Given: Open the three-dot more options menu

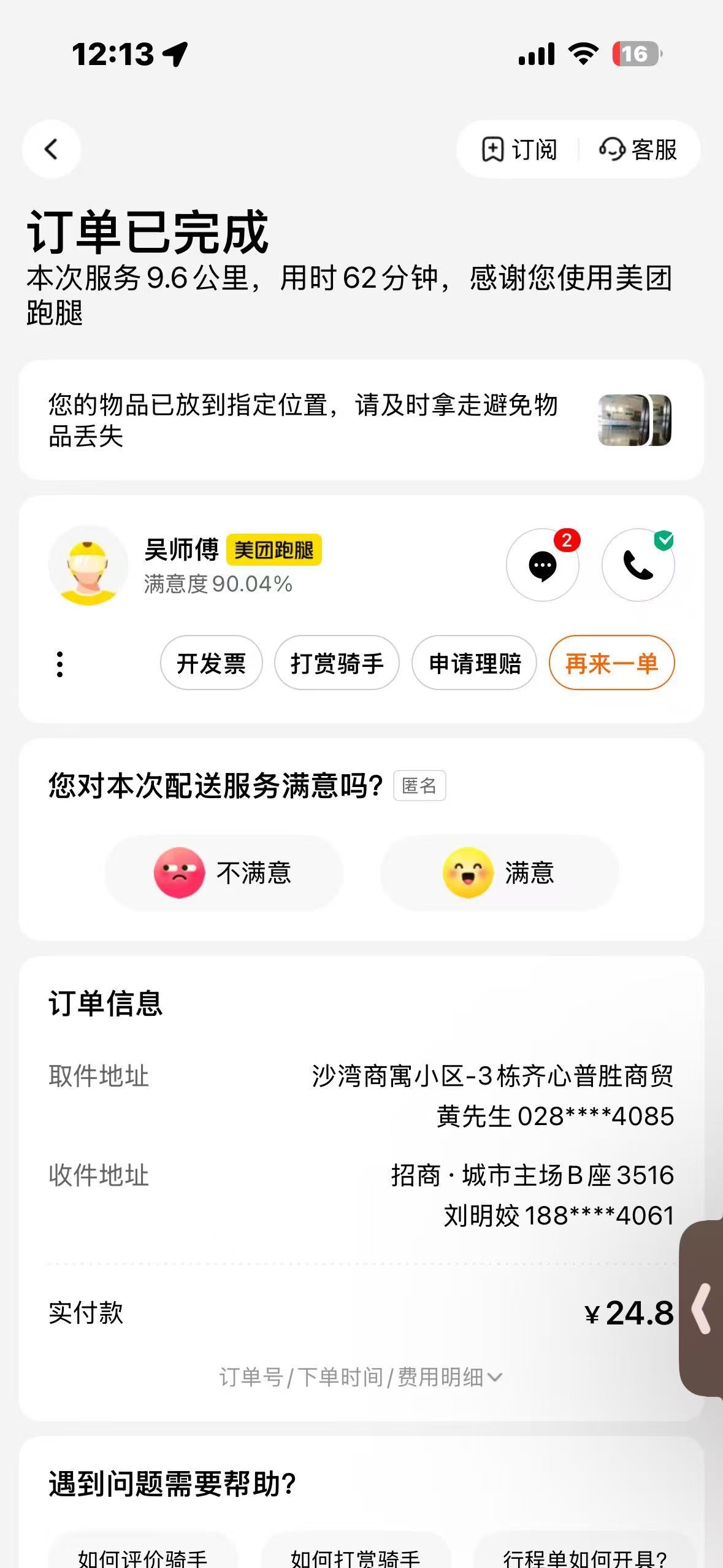Looking at the screenshot, I should coord(59,664).
